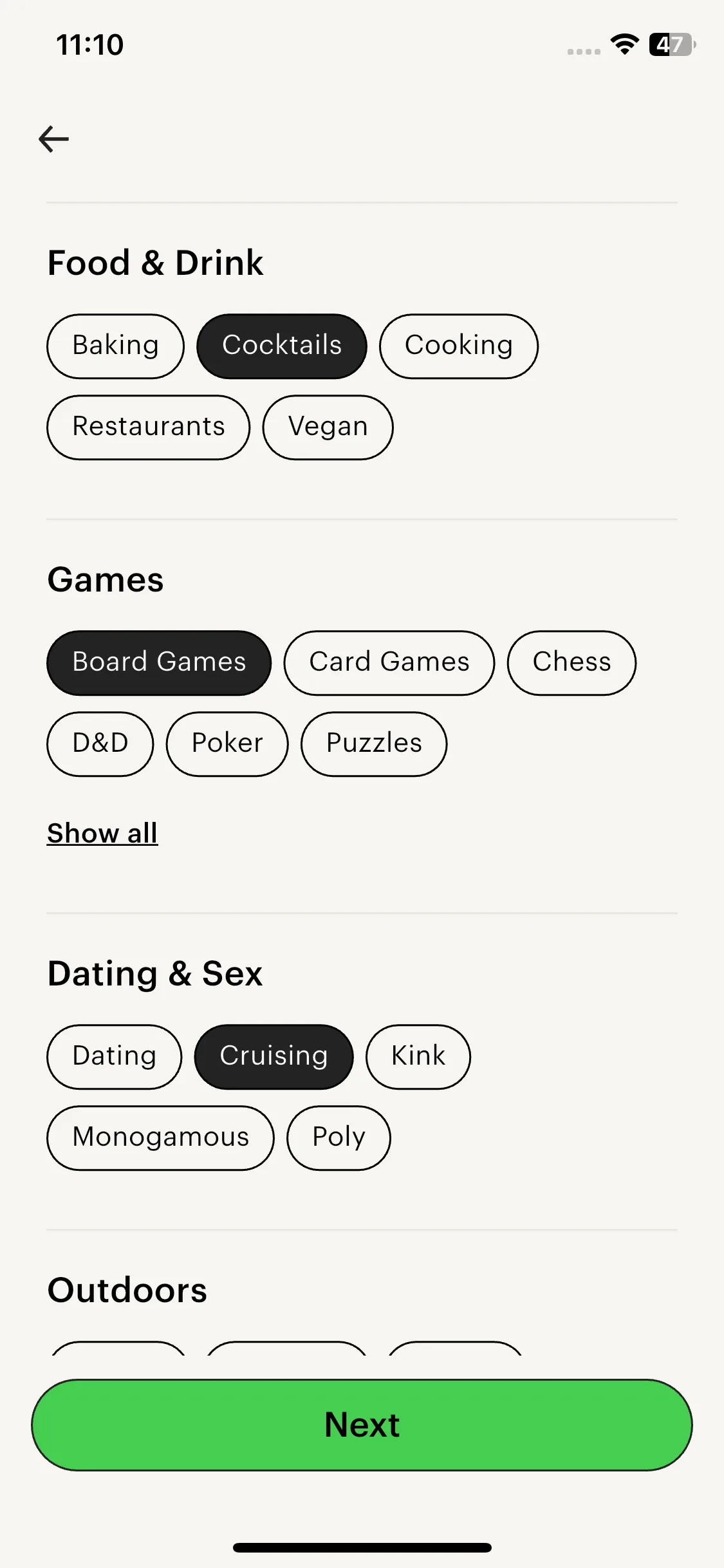Screen dimensions: 724x1568
Task: Select the Baking interest chip
Action: pos(116,346)
